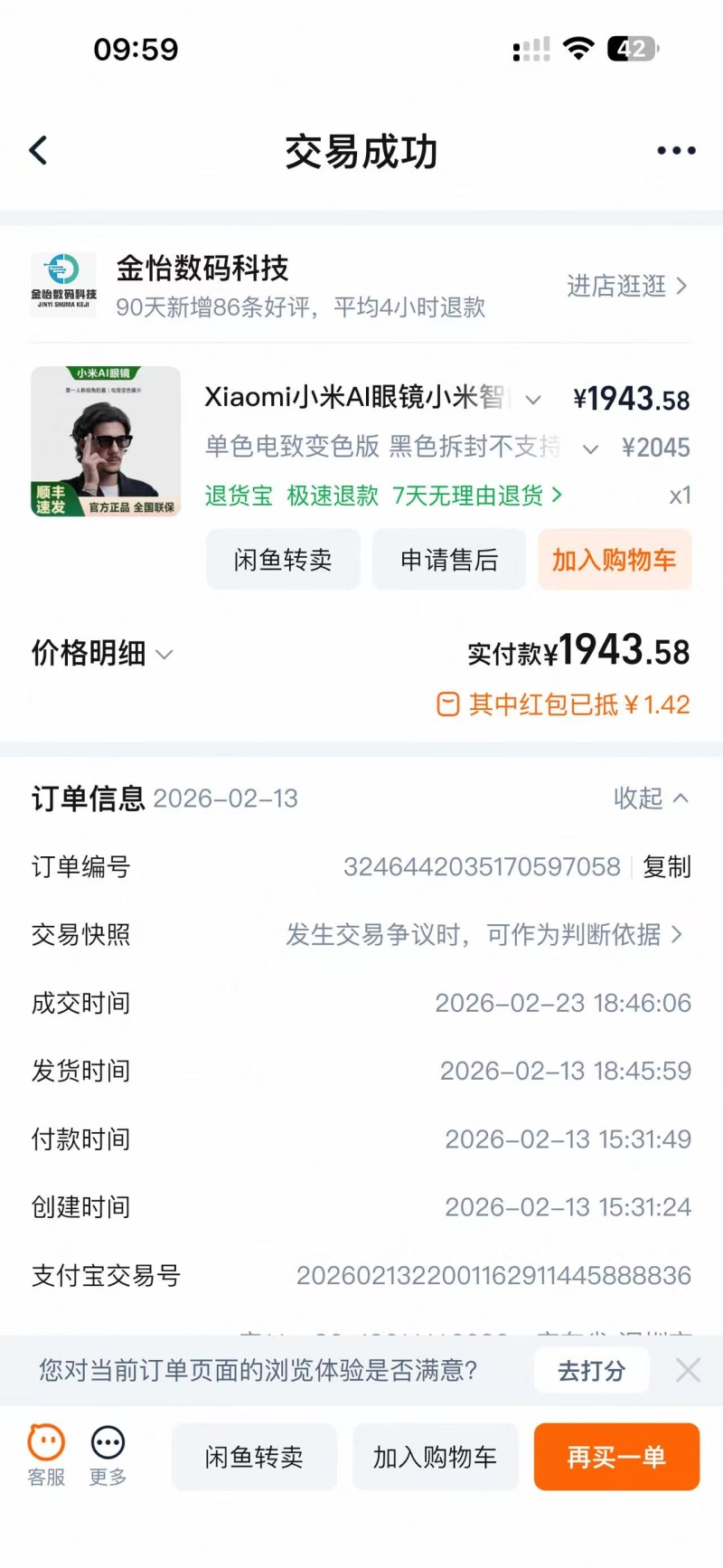Dismiss the satisfaction survey banner
The image size is (723, 1568).
click(x=688, y=1371)
